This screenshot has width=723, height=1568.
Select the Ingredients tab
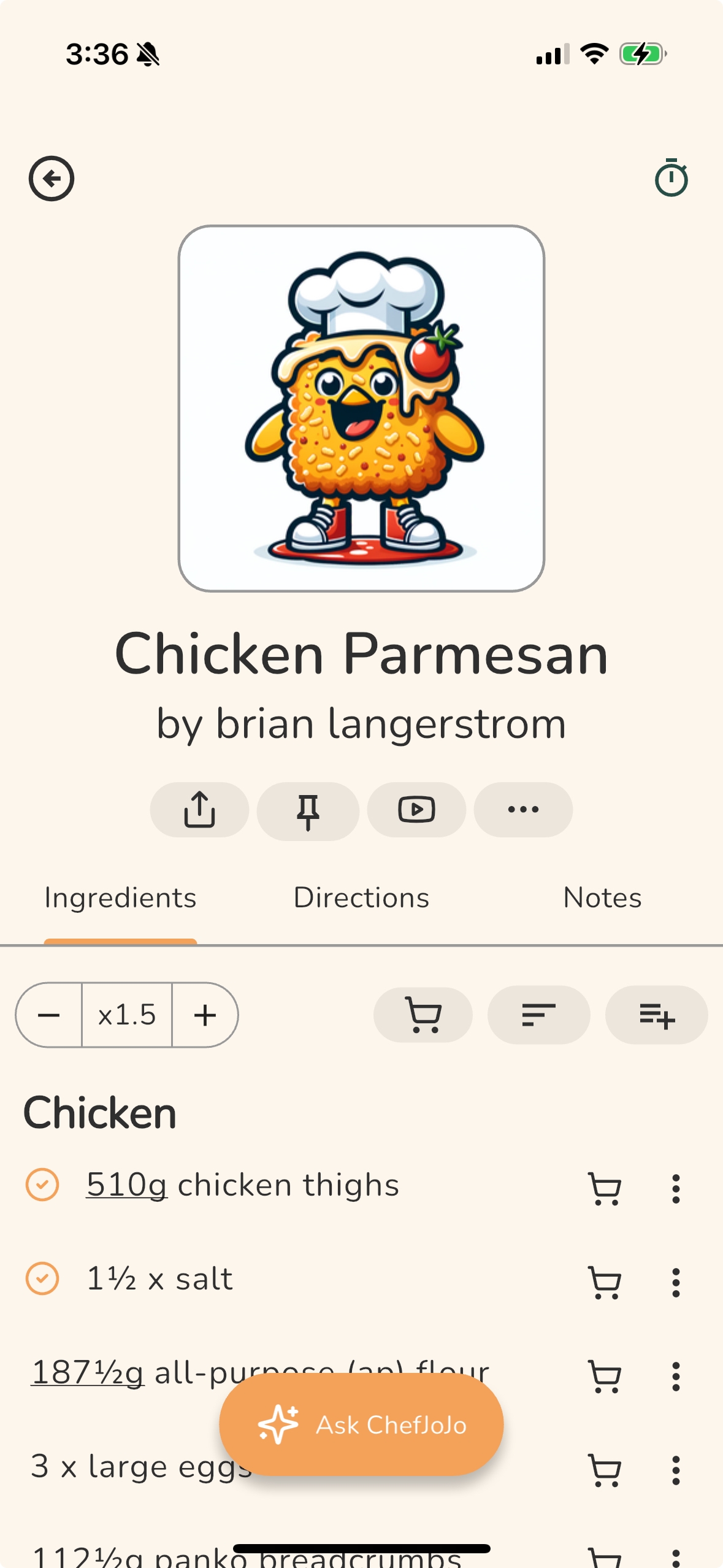120,897
